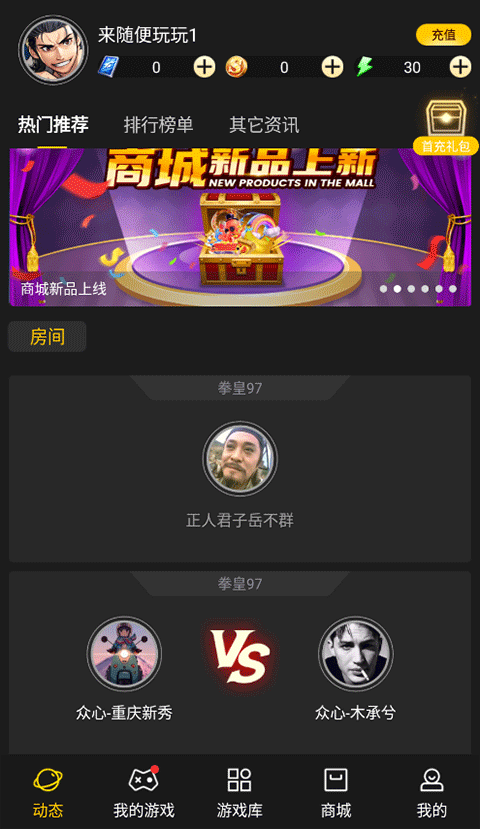Viewport: 480px width, 829px height.
Task: Switch to the 排行榜单 tab
Action: [x=158, y=125]
